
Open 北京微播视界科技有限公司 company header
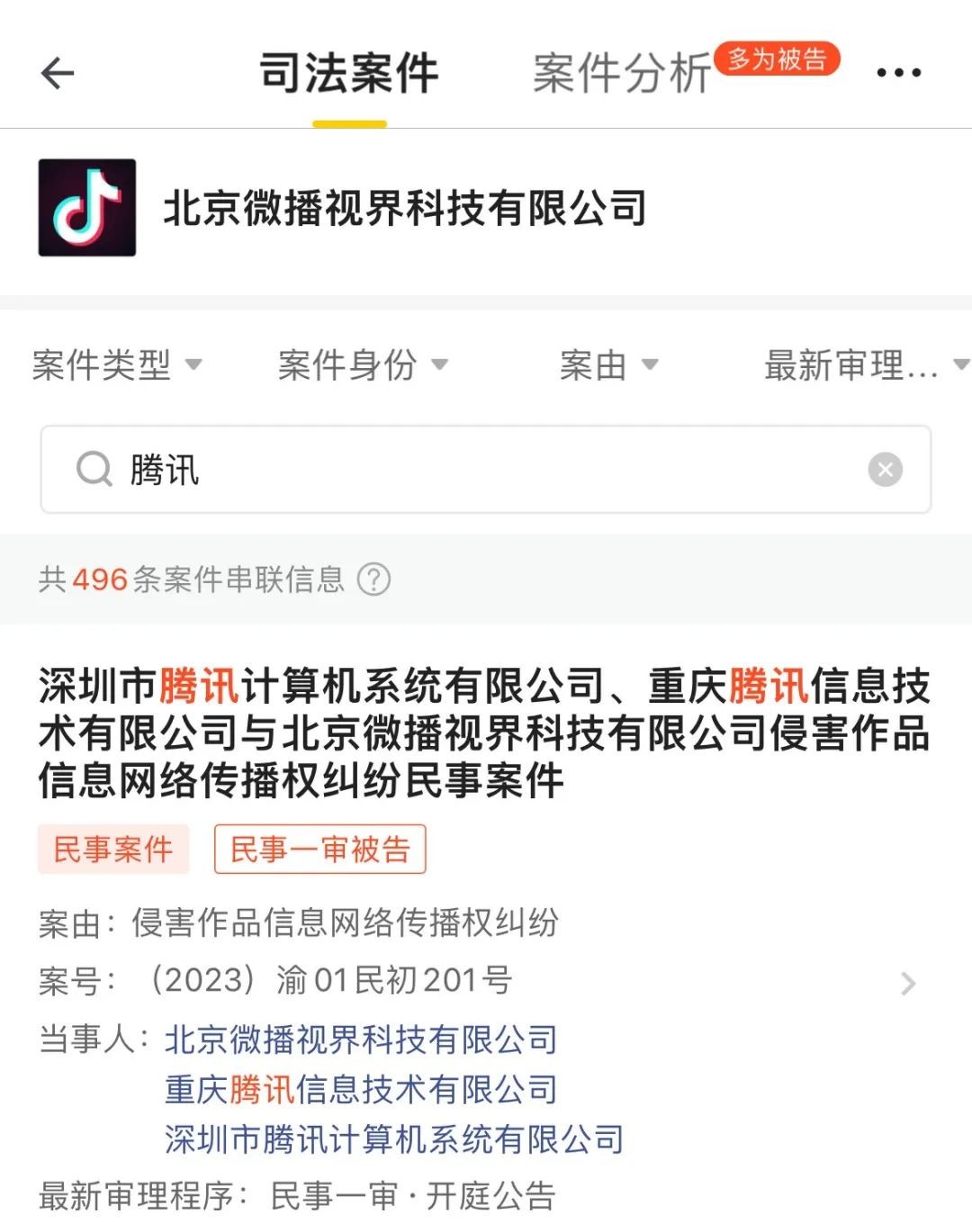(x=405, y=209)
